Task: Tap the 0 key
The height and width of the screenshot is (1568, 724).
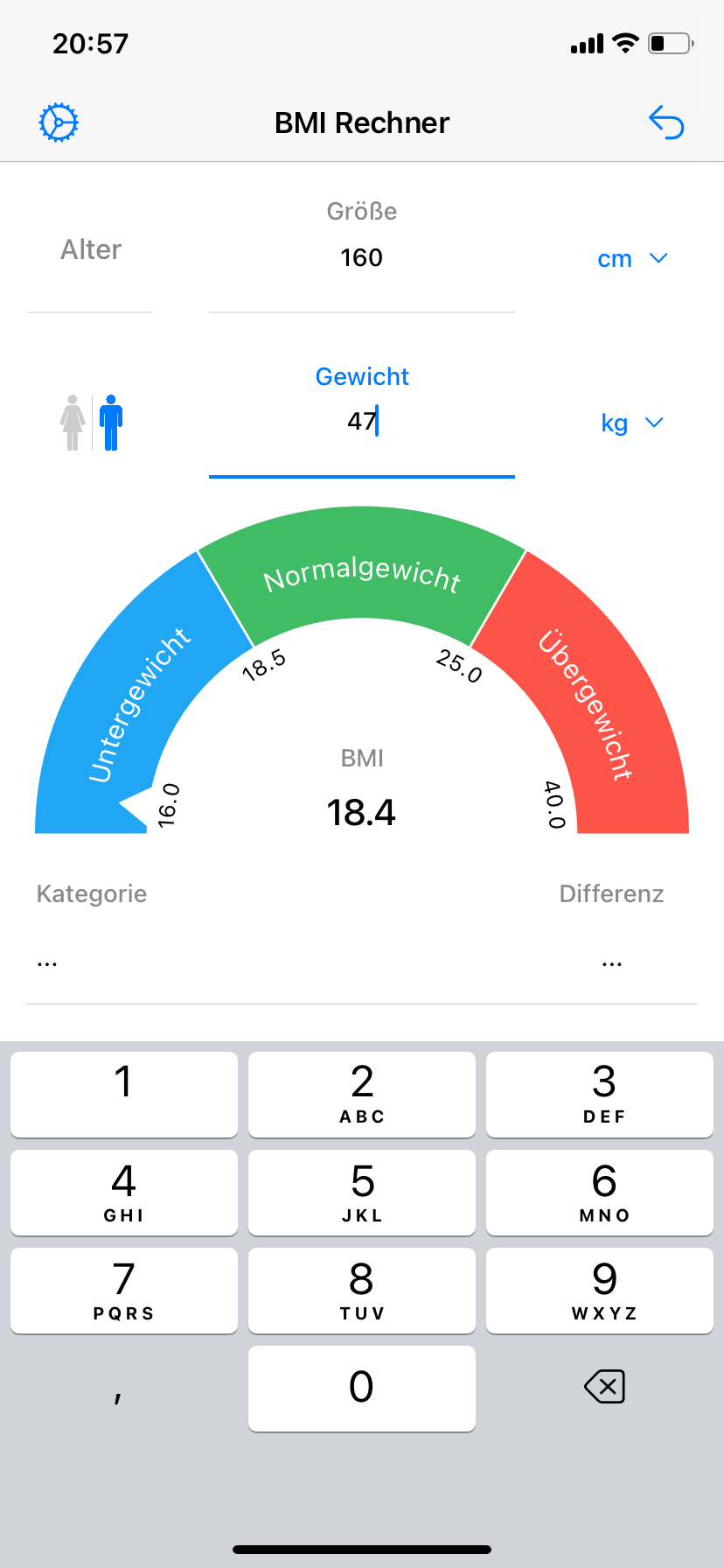Action: point(362,1389)
